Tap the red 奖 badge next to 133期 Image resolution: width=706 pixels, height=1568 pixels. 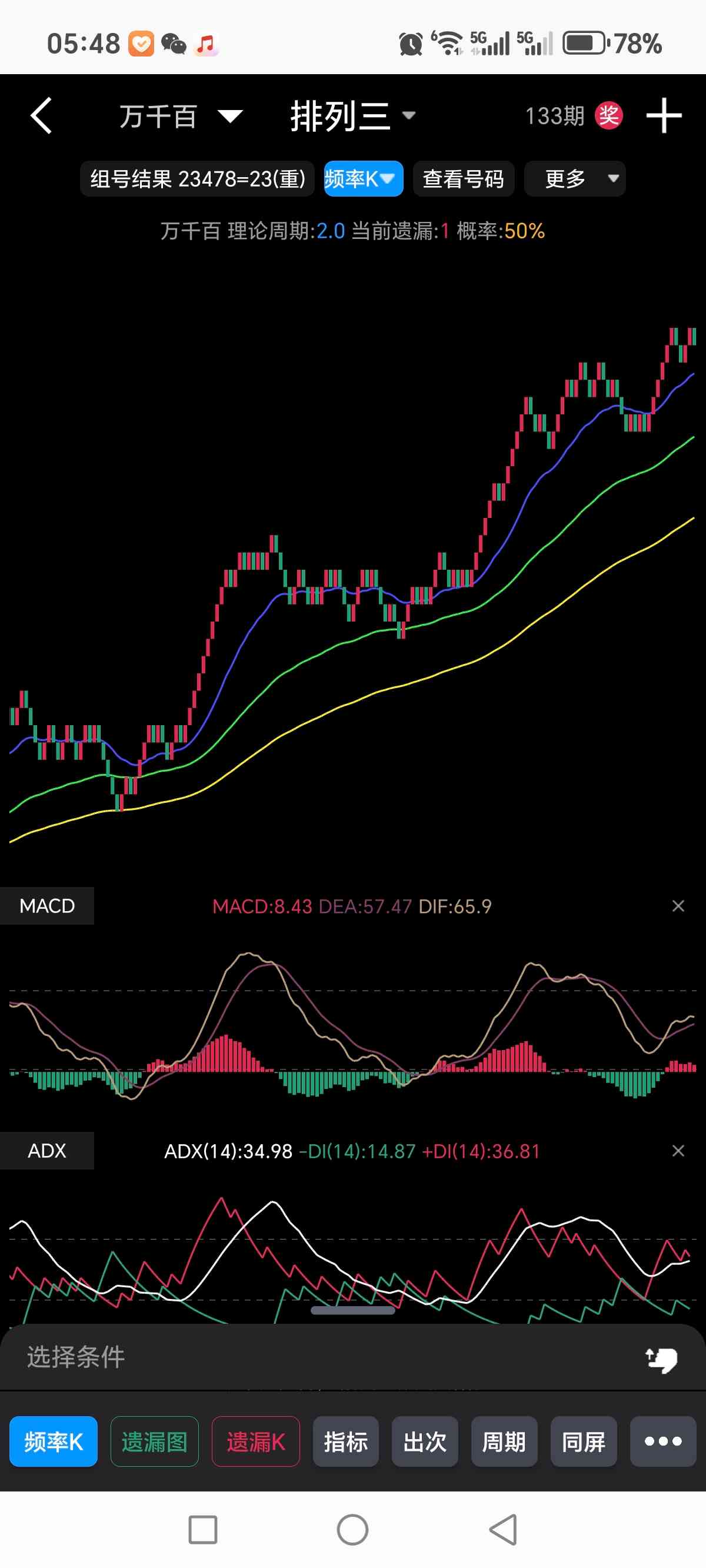608,115
